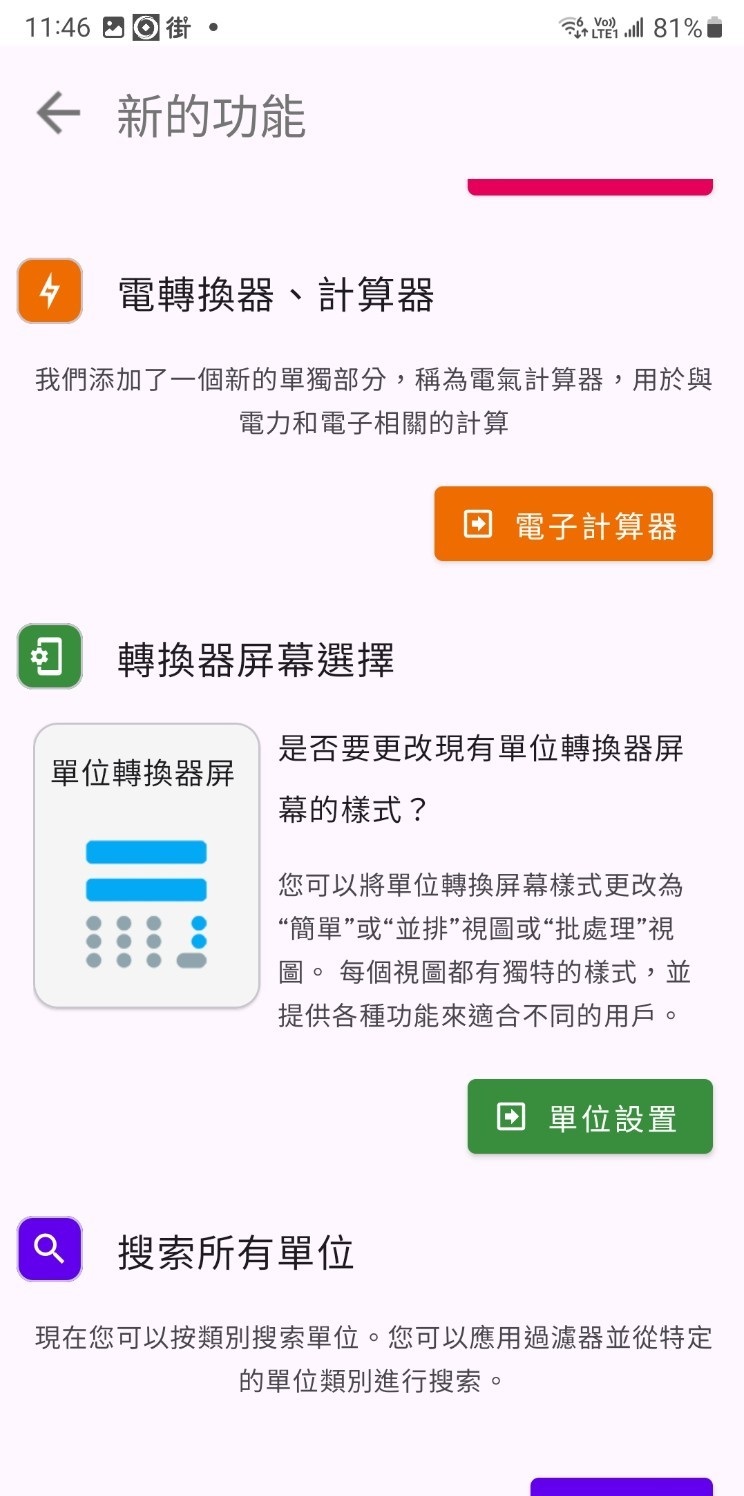Tap the green 單位設置 button
744x1496 pixels.
(x=590, y=1117)
